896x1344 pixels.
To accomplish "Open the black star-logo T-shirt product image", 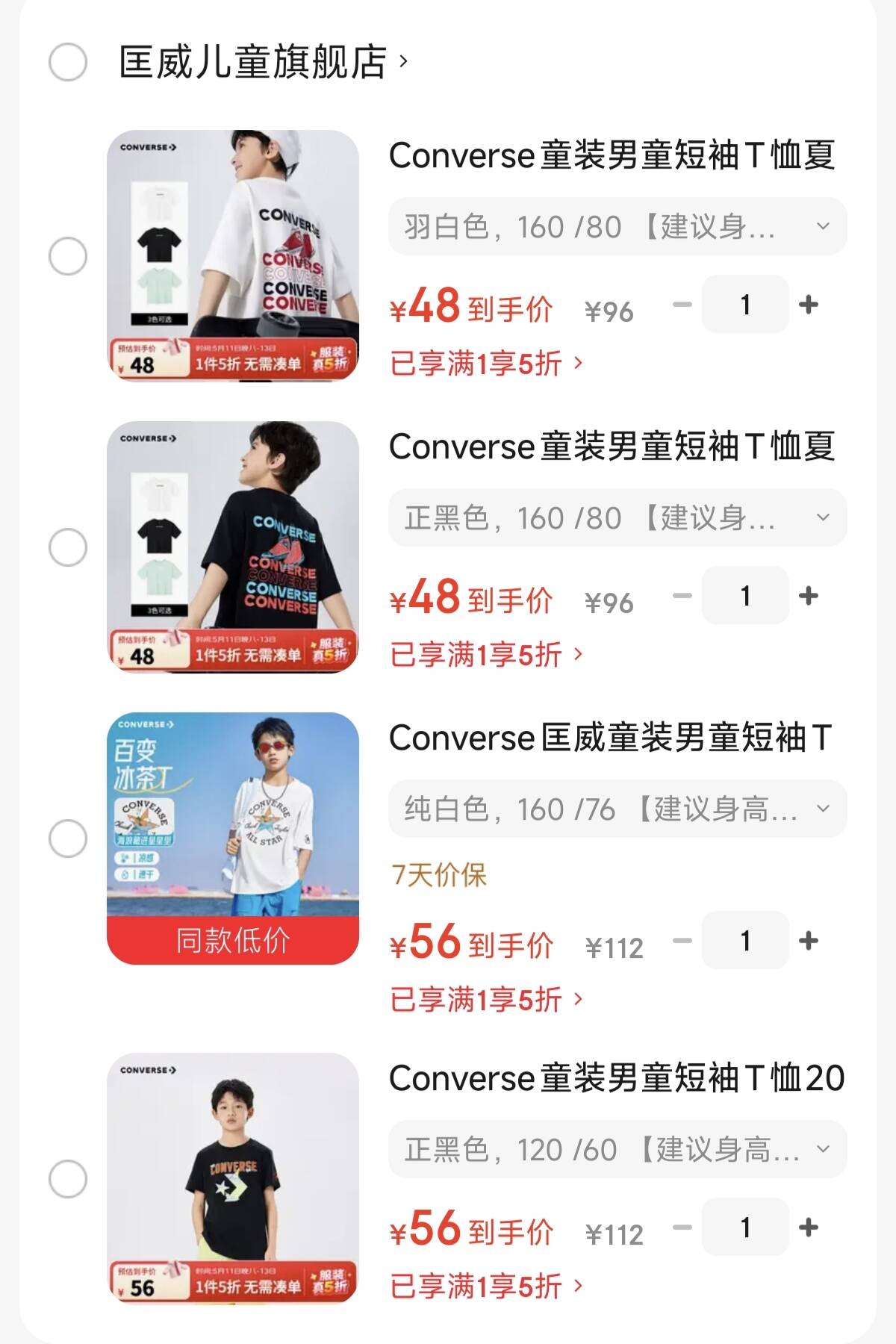I will [233, 1179].
